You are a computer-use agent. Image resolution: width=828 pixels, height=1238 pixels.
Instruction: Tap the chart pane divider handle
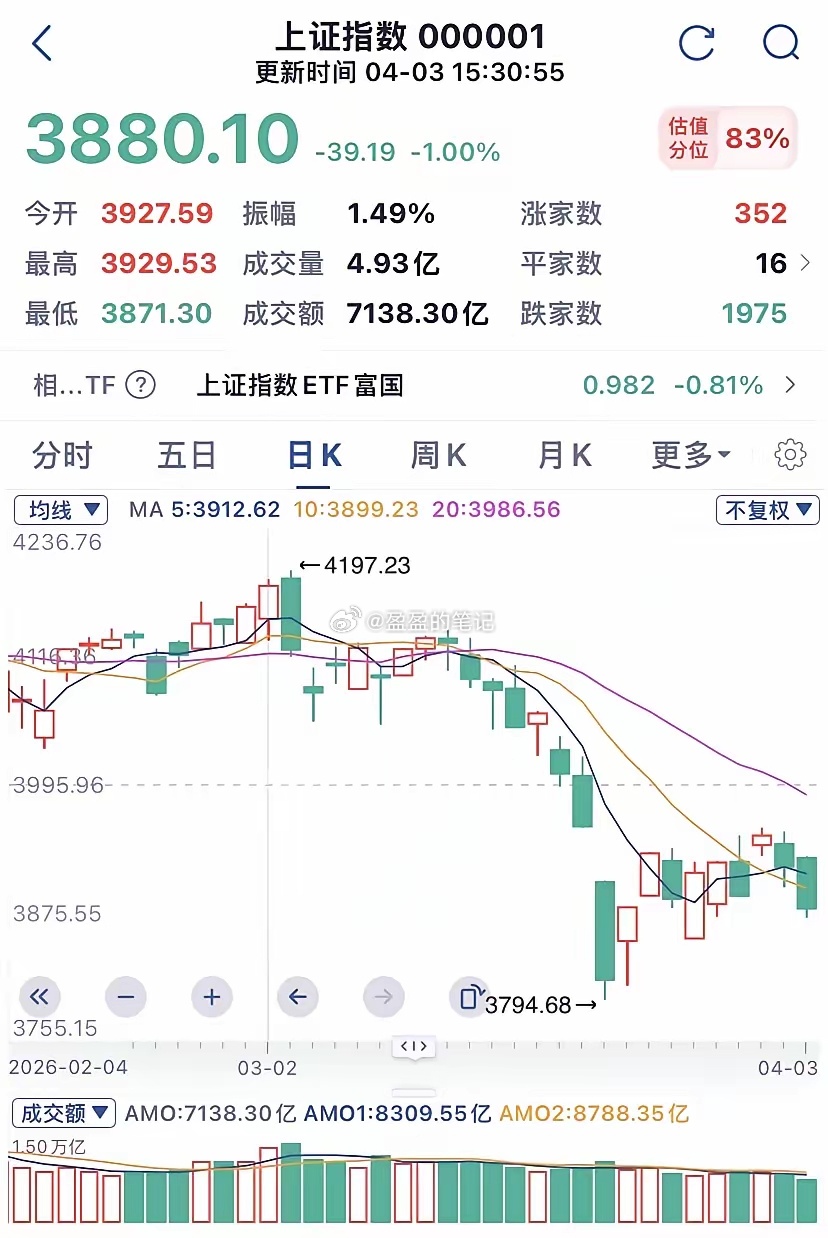point(413,1048)
